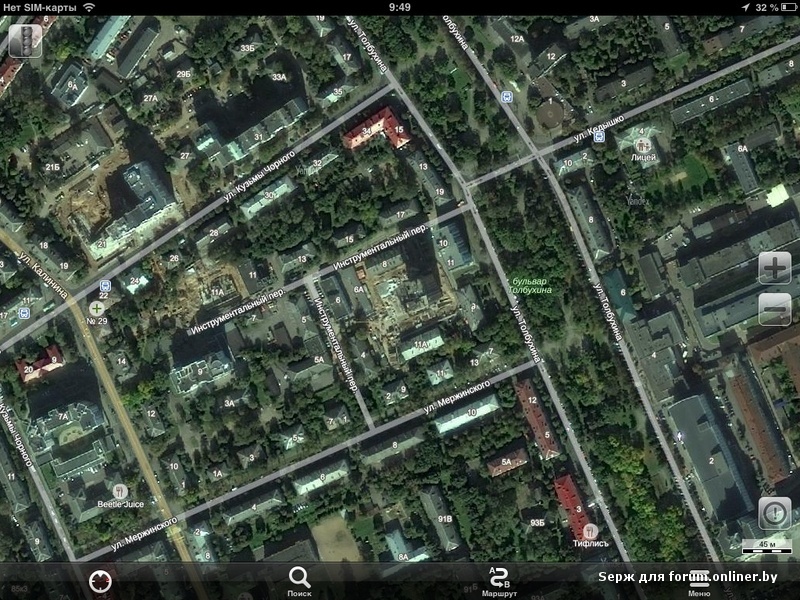Select the pharmacy № 29 marker
The image size is (800, 600).
click(98, 310)
